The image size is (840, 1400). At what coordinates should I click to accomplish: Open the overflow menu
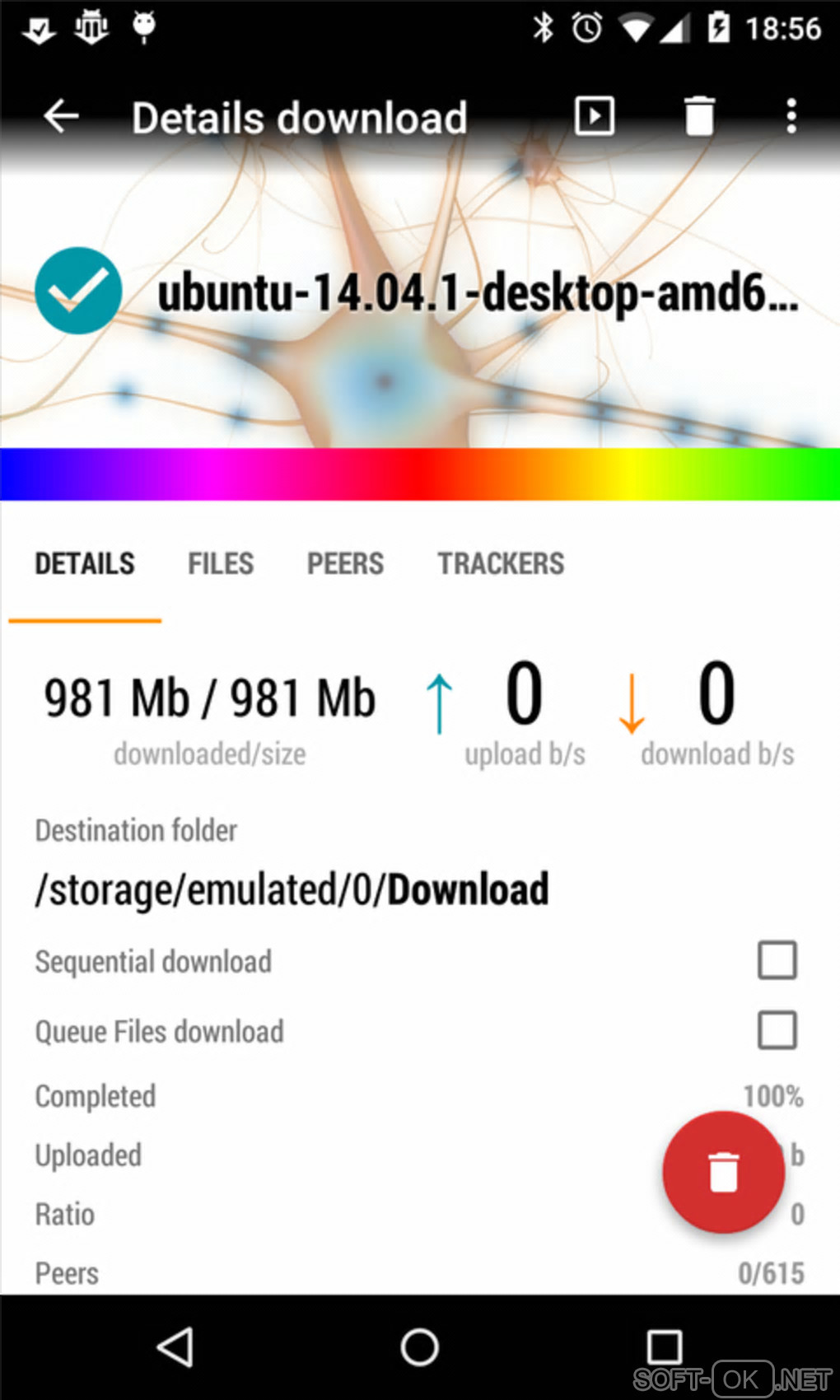tap(791, 116)
